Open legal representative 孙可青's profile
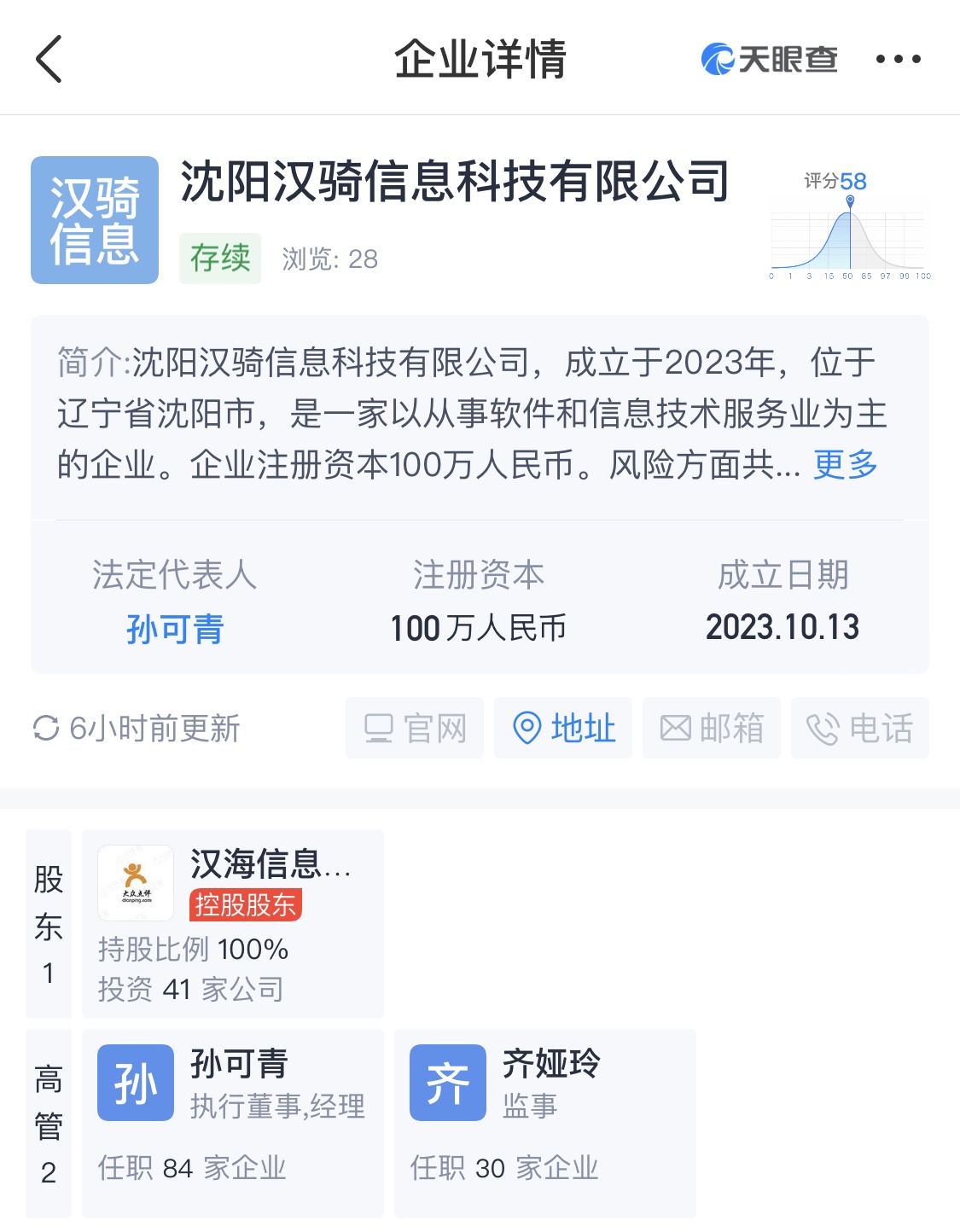The width and height of the screenshot is (960, 1232). (x=175, y=629)
